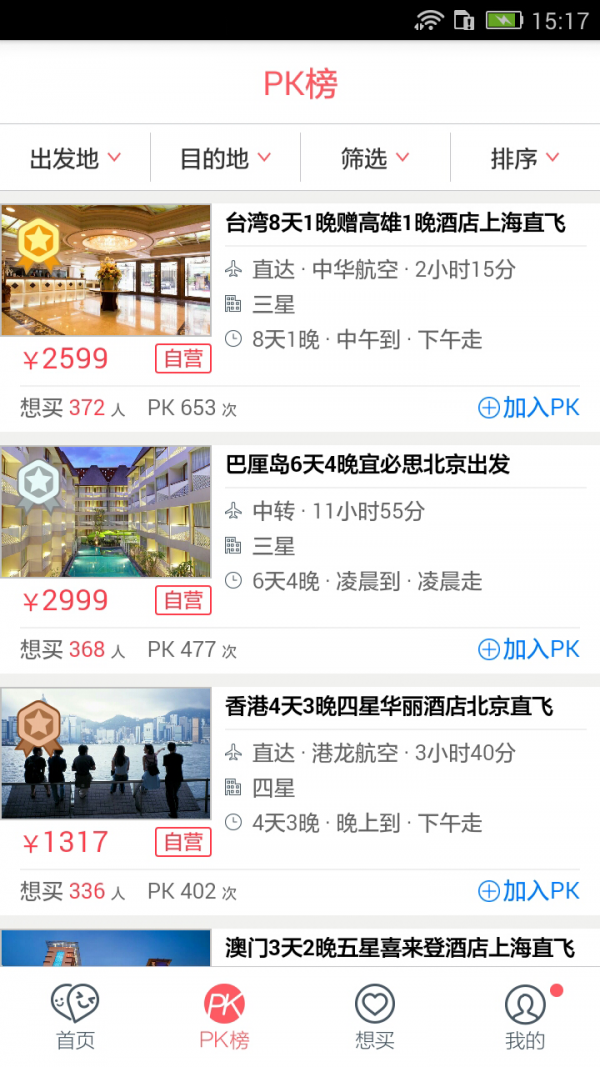Screen dimensions: 600x1067
Task: Add the 香港4天3晚 trip to PK
Action: (x=529, y=891)
